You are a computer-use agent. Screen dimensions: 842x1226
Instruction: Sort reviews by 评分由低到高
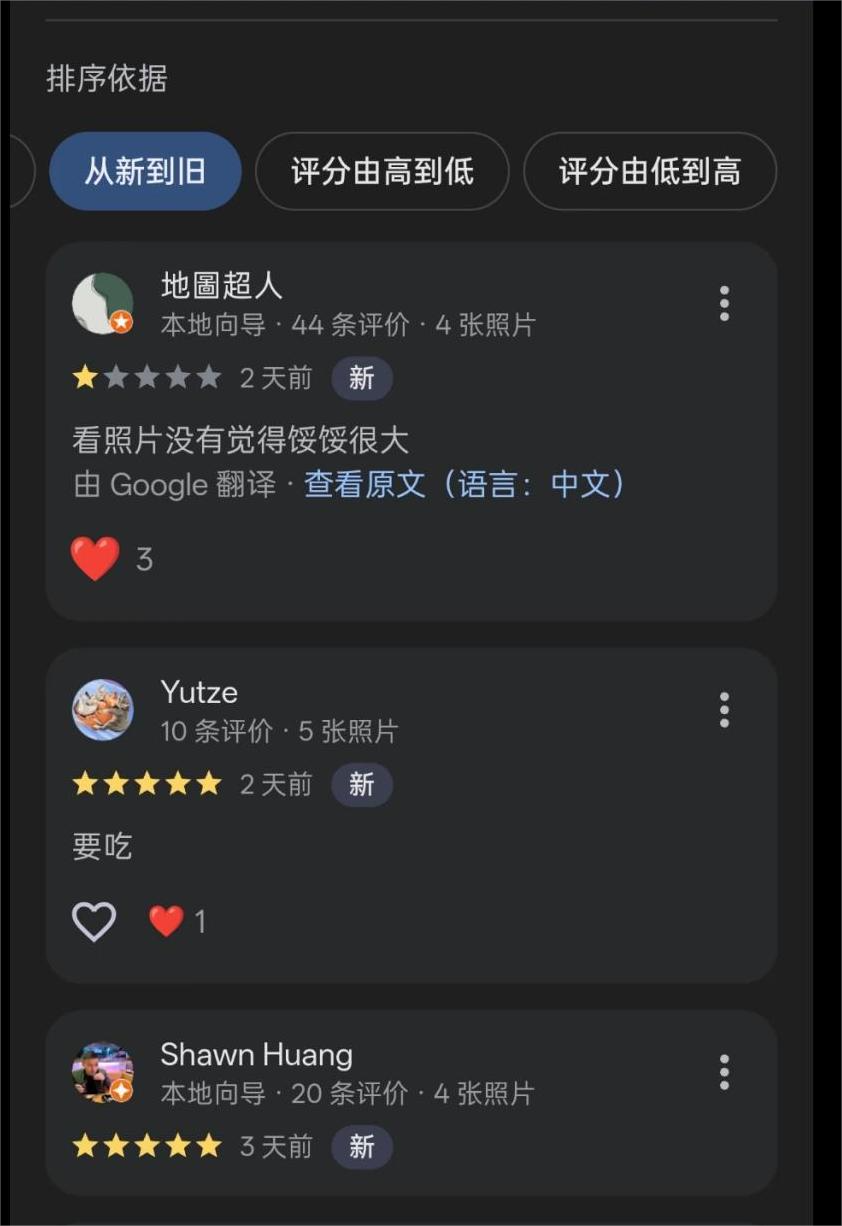pyautogui.click(x=649, y=171)
